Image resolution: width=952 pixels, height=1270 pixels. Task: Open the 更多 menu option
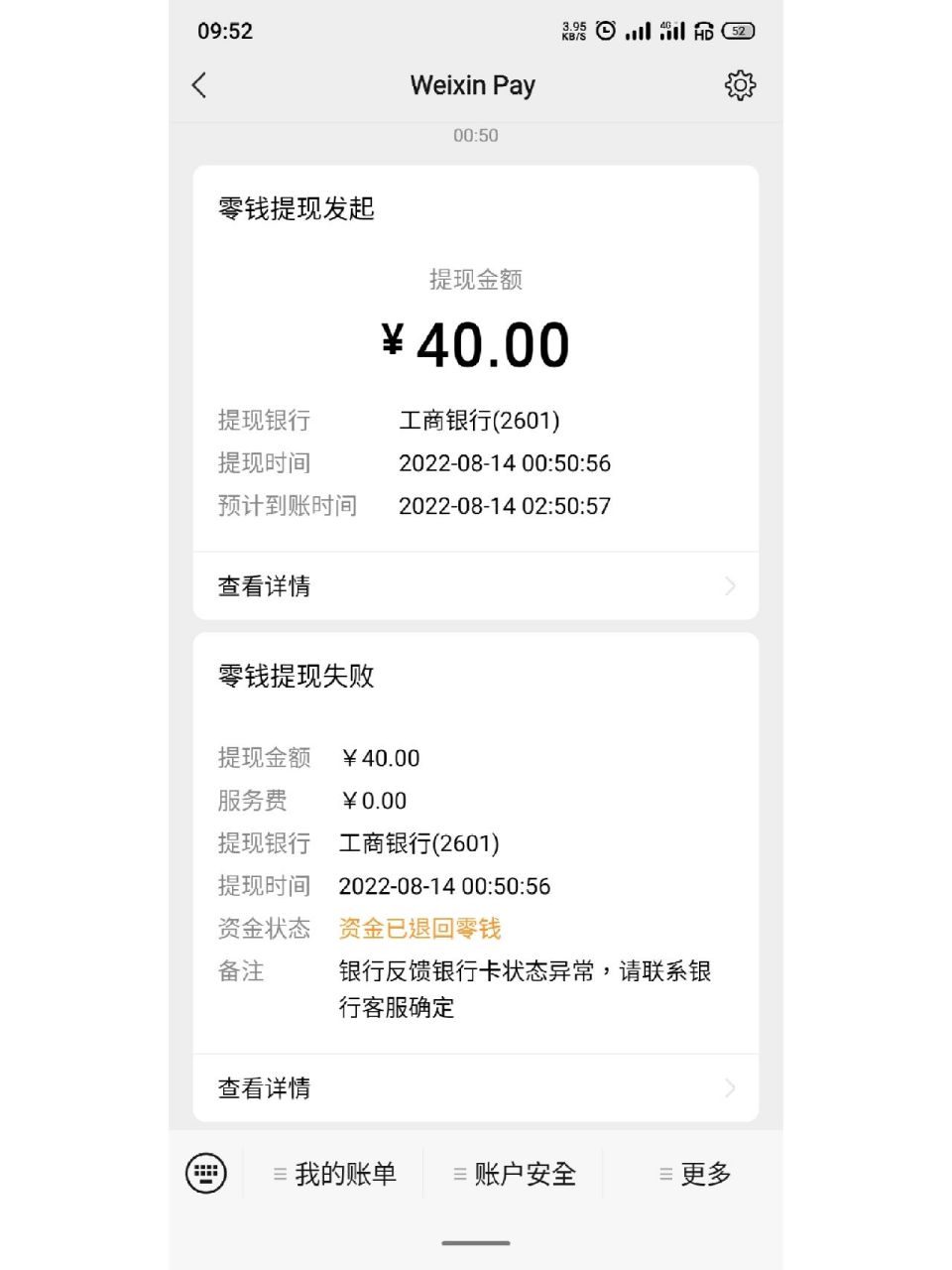(699, 1175)
